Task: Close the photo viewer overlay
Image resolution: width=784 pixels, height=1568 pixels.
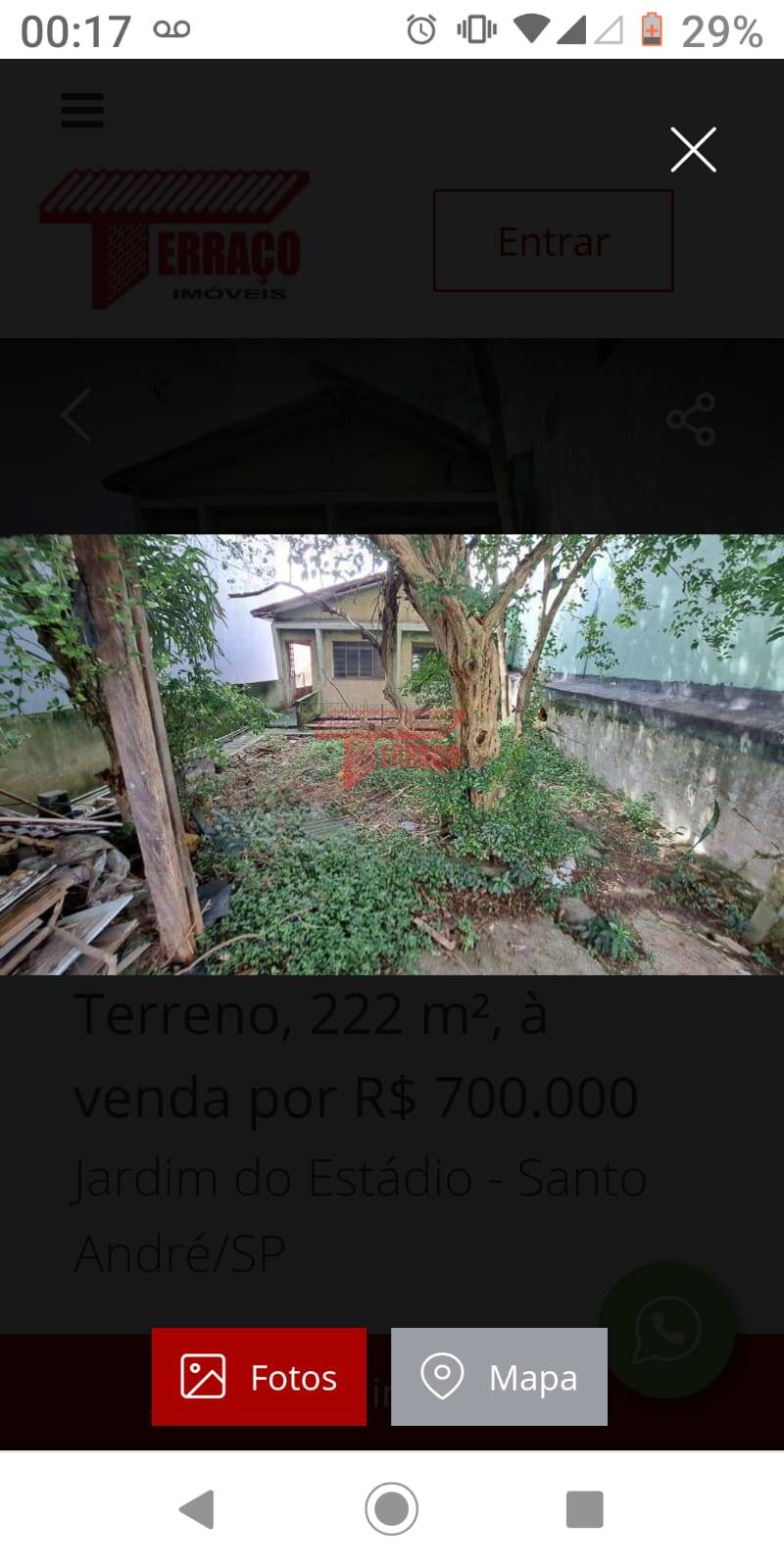Action: pos(693,150)
